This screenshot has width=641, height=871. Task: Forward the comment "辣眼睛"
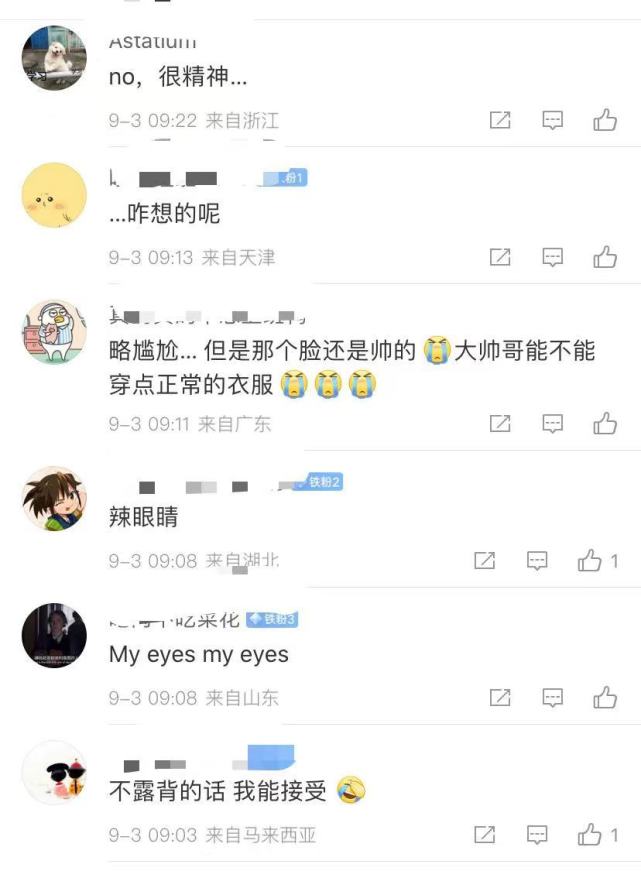(x=485, y=561)
